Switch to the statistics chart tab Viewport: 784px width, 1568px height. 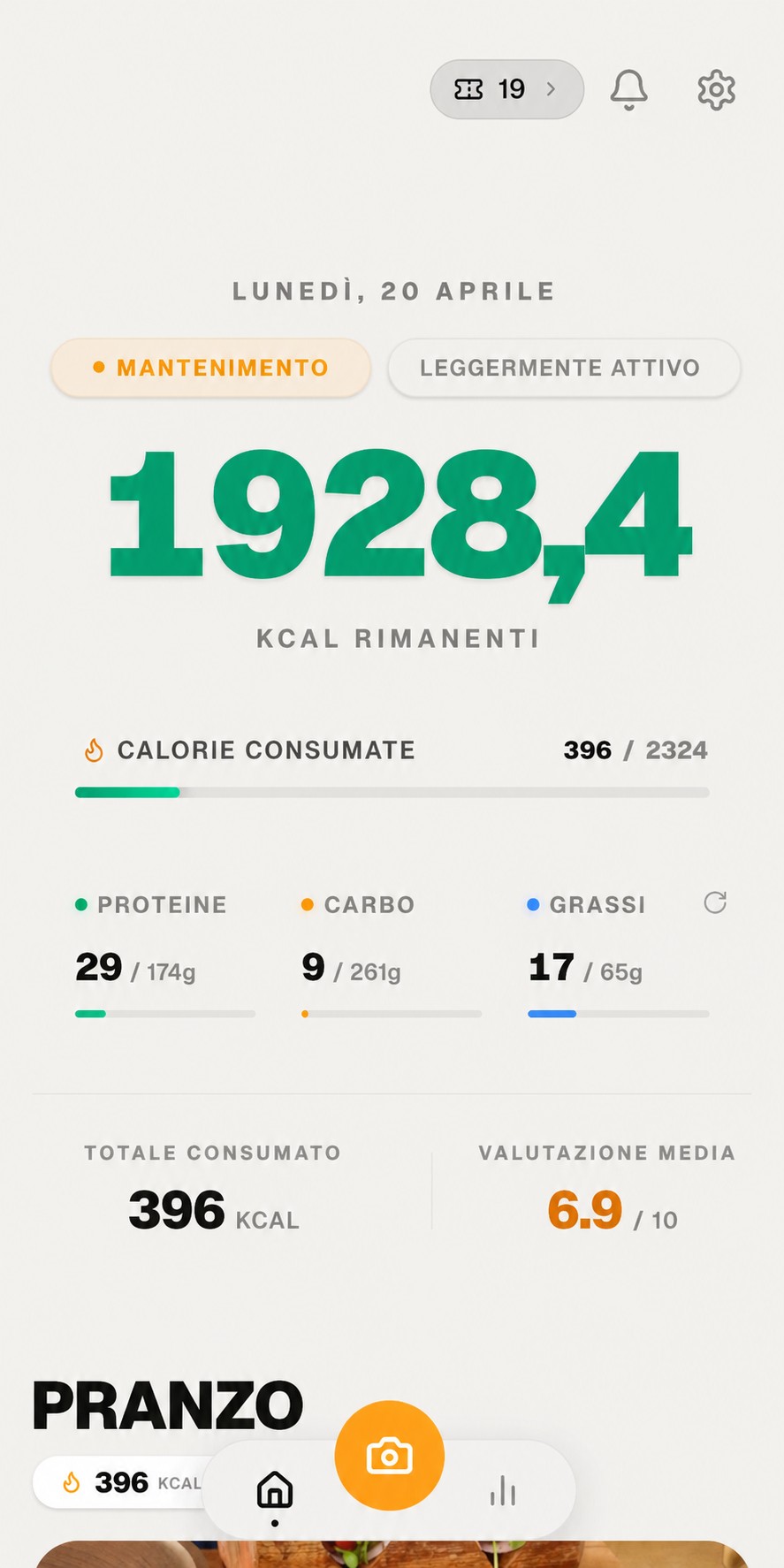tap(502, 1490)
